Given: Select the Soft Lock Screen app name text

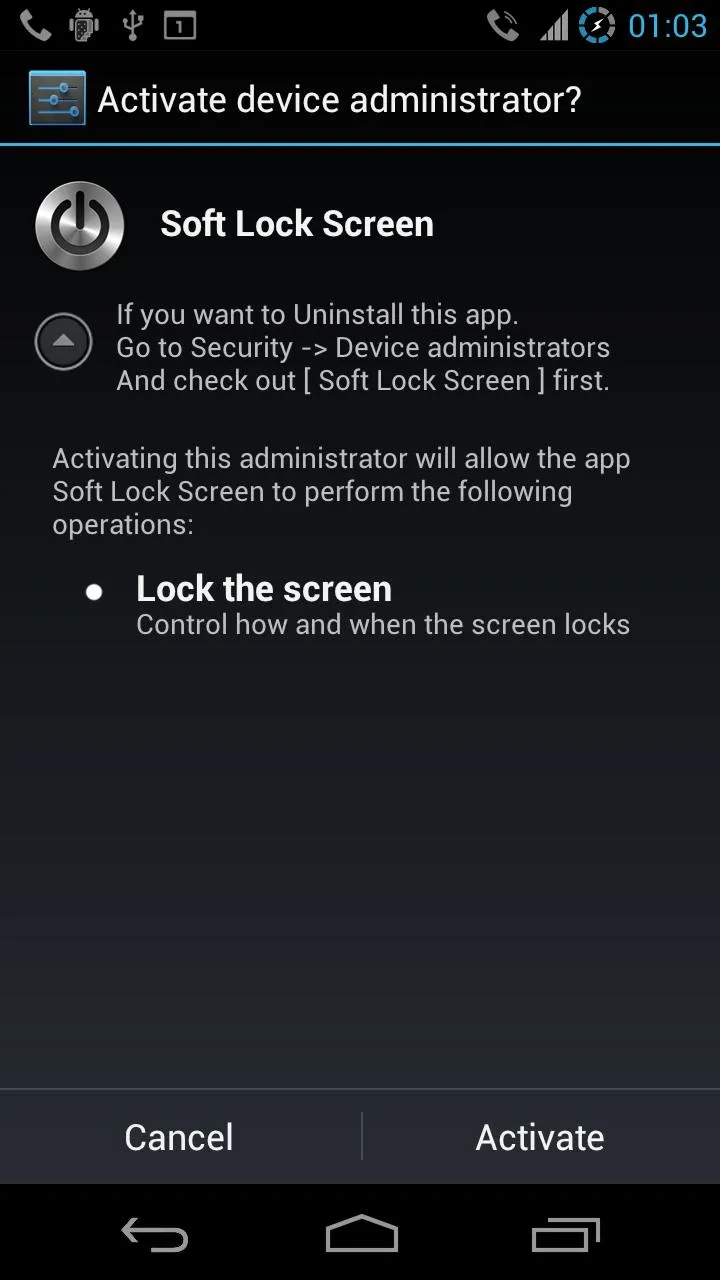Looking at the screenshot, I should pyautogui.click(x=296, y=224).
